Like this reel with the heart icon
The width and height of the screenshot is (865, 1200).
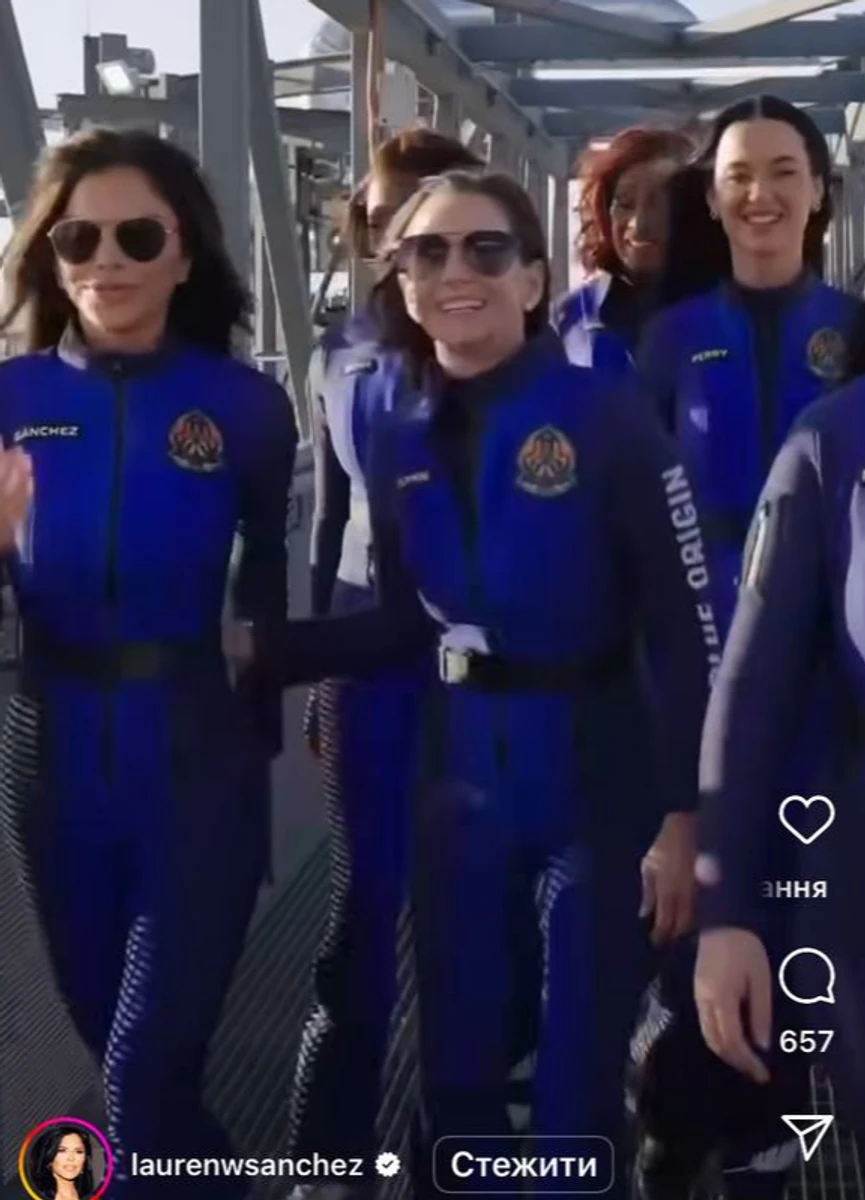[x=806, y=819]
